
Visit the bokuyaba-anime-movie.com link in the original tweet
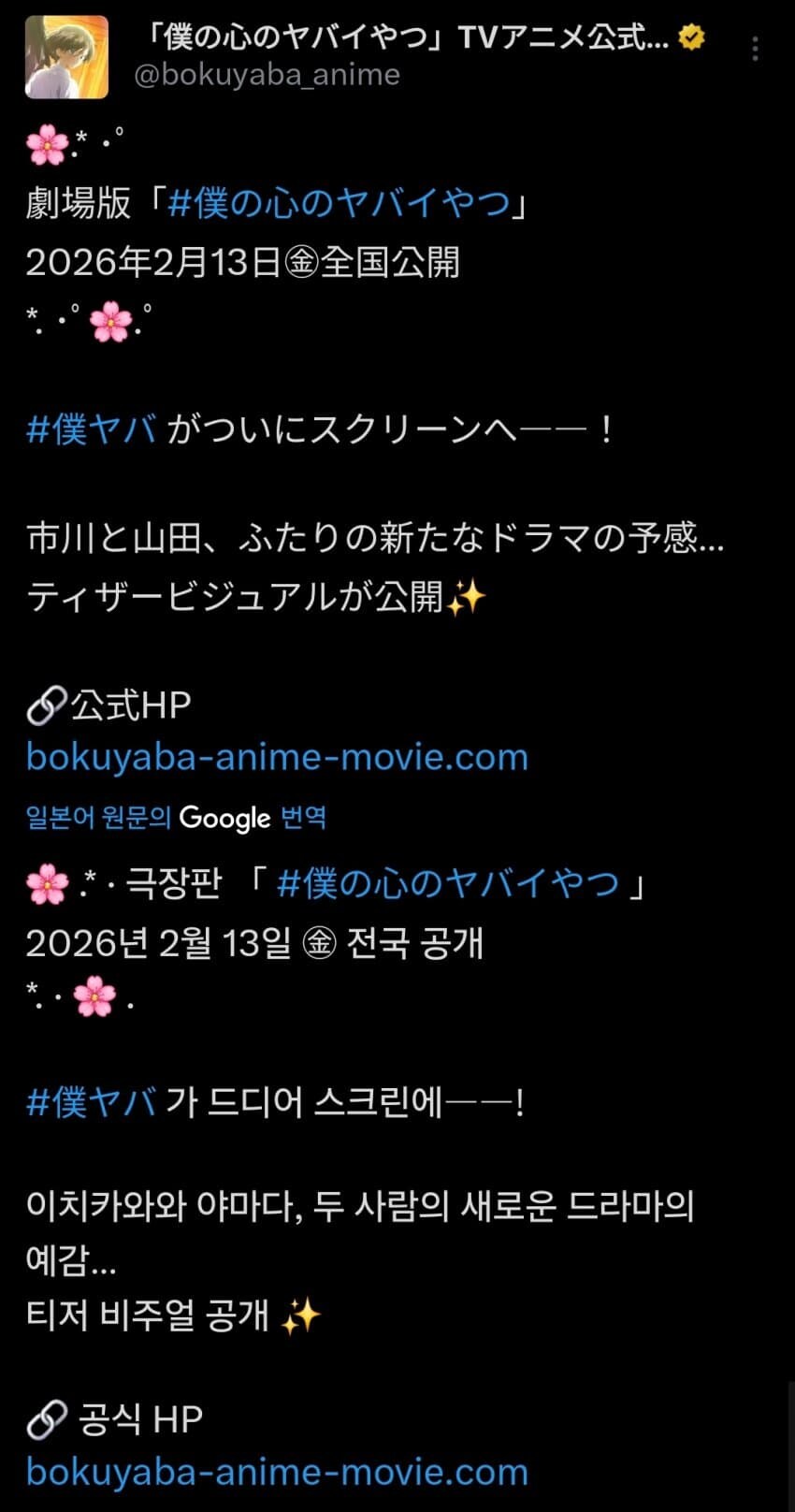(x=277, y=757)
